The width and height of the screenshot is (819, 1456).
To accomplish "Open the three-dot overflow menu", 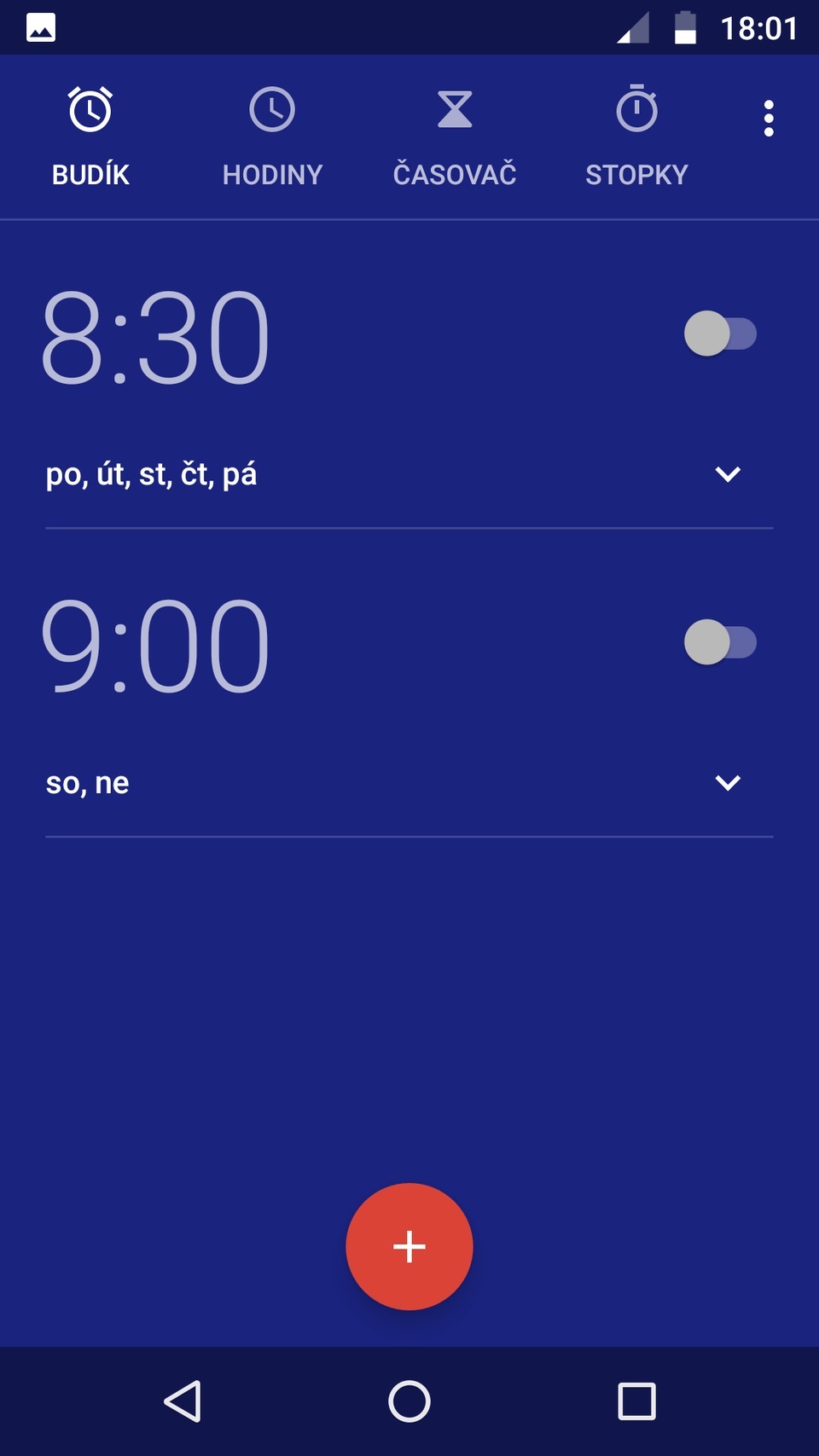I will pyautogui.click(x=769, y=118).
